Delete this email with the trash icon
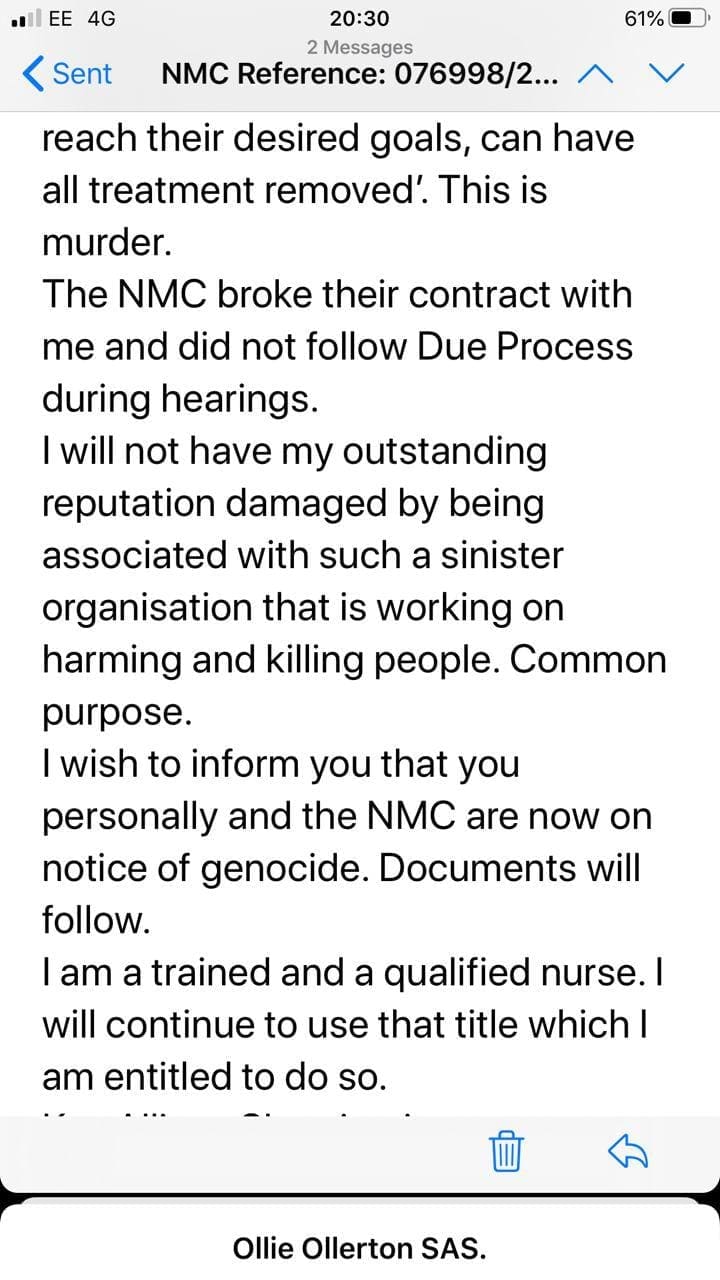The height and width of the screenshot is (1280, 720). coord(506,1151)
